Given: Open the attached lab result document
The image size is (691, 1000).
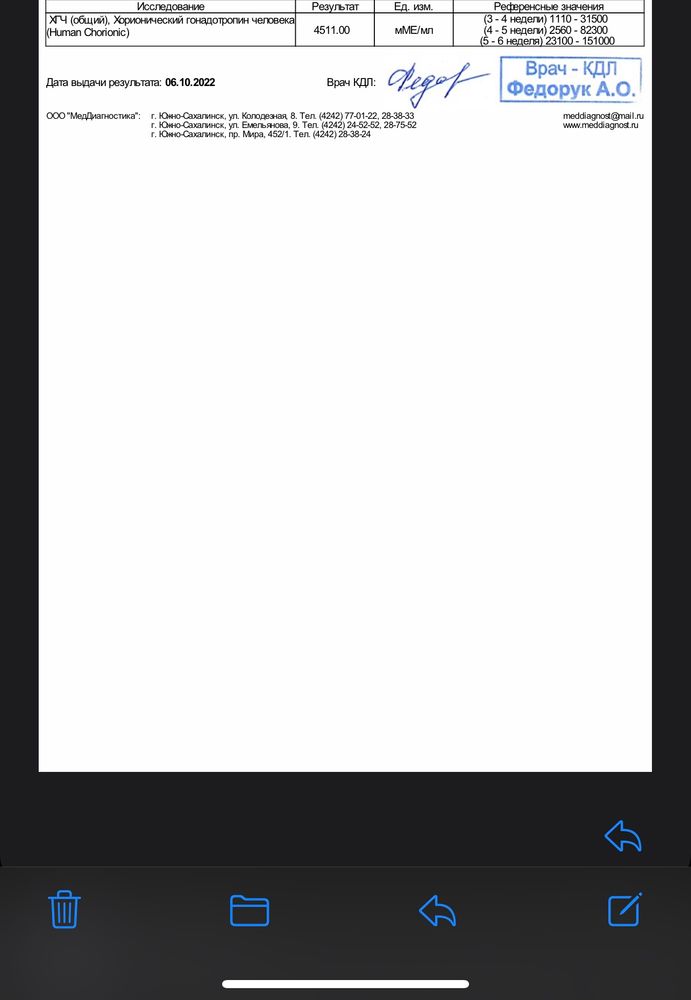Looking at the screenshot, I should coord(345,400).
